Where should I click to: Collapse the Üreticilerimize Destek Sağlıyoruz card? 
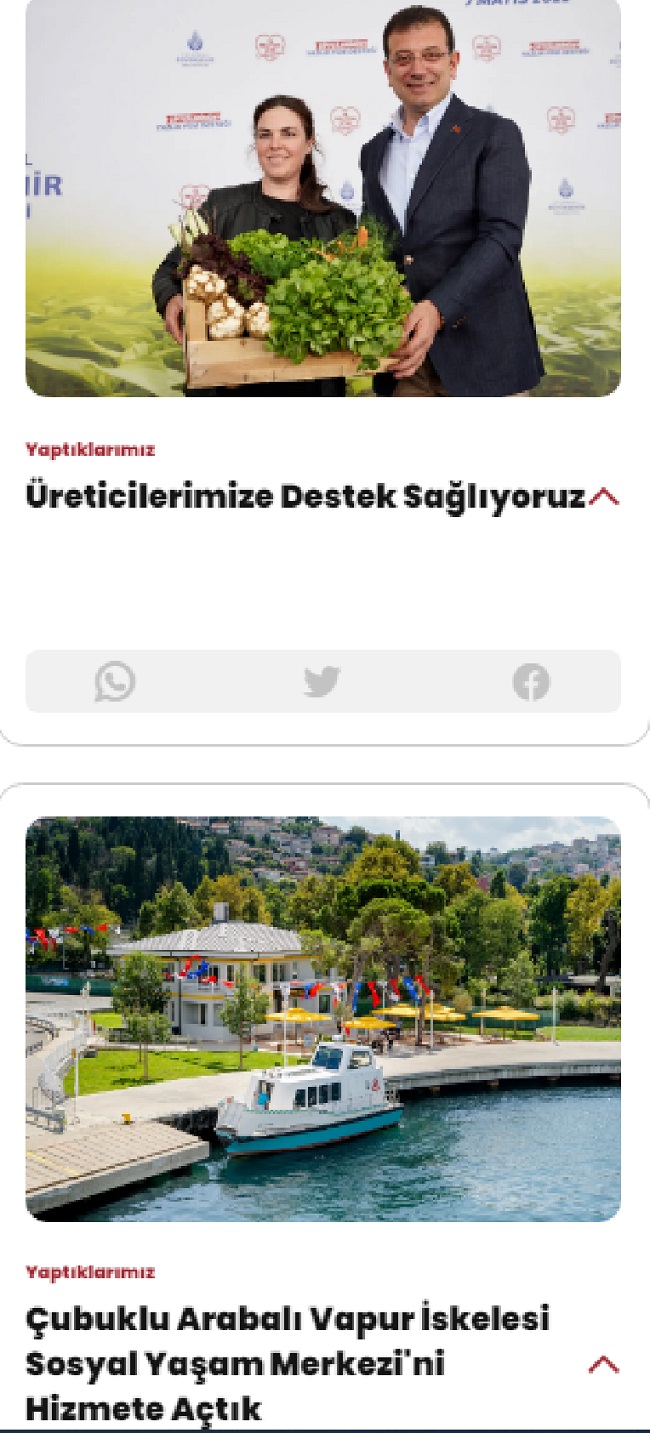[604, 497]
